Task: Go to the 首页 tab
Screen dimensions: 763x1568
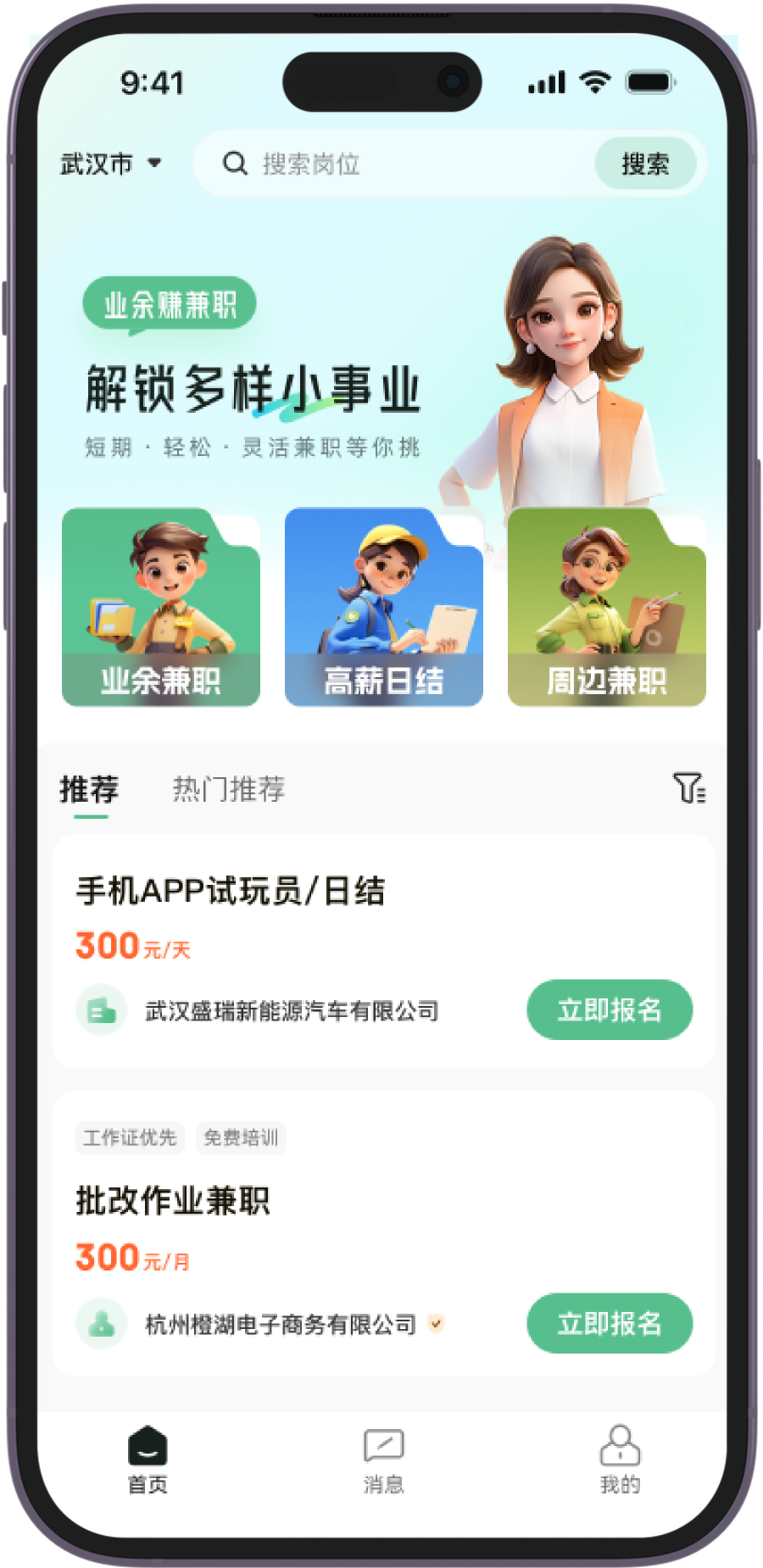Action: [x=148, y=1460]
